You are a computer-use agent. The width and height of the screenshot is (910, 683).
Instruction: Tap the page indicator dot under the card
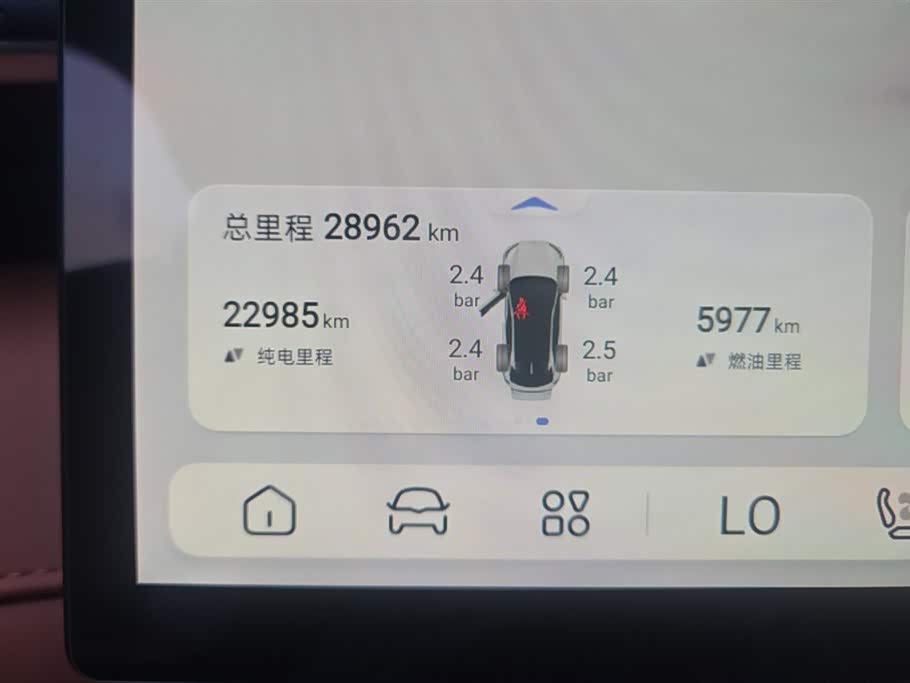tap(542, 422)
